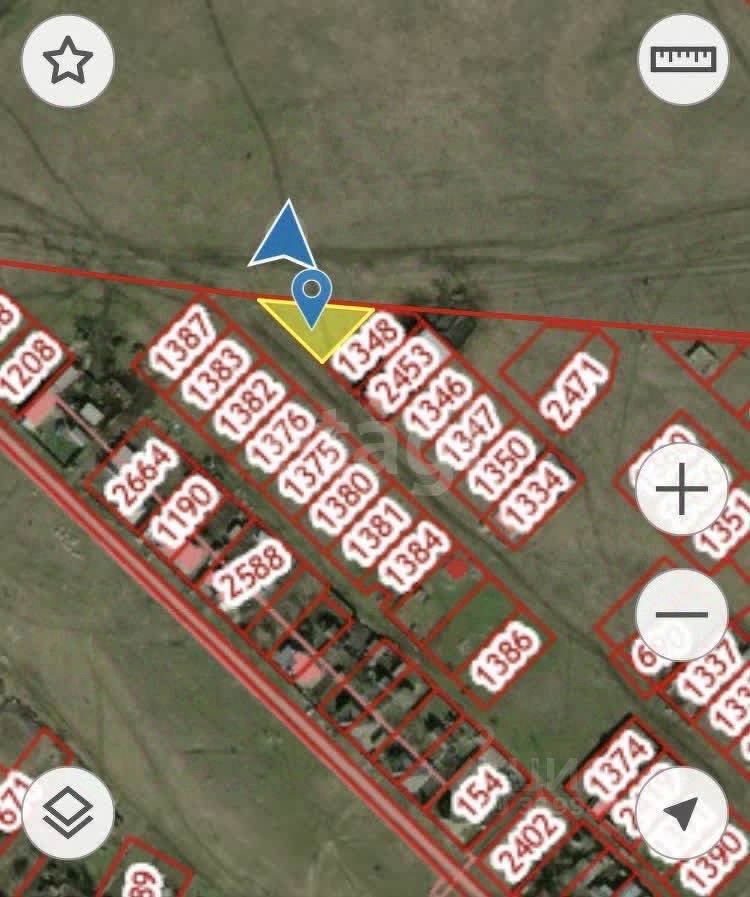Zoom in with the plus button
The width and height of the screenshot is (750, 897).
(683, 491)
